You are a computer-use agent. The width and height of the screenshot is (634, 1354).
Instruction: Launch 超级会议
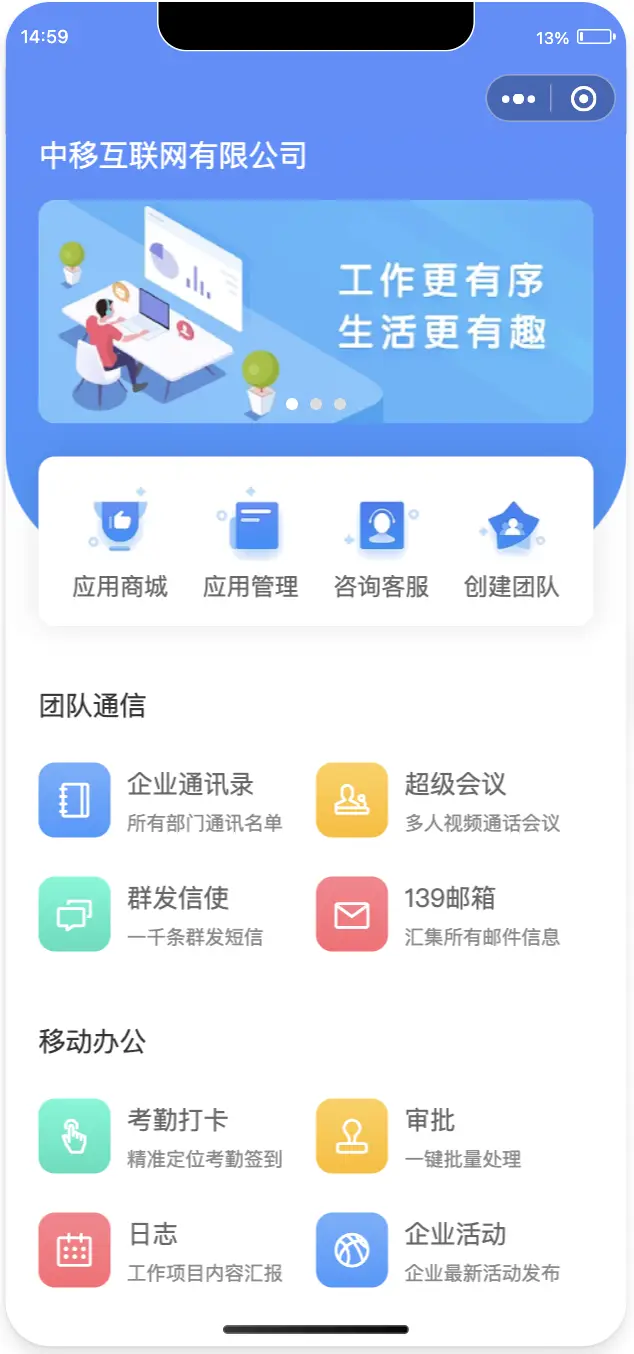[x=439, y=800]
